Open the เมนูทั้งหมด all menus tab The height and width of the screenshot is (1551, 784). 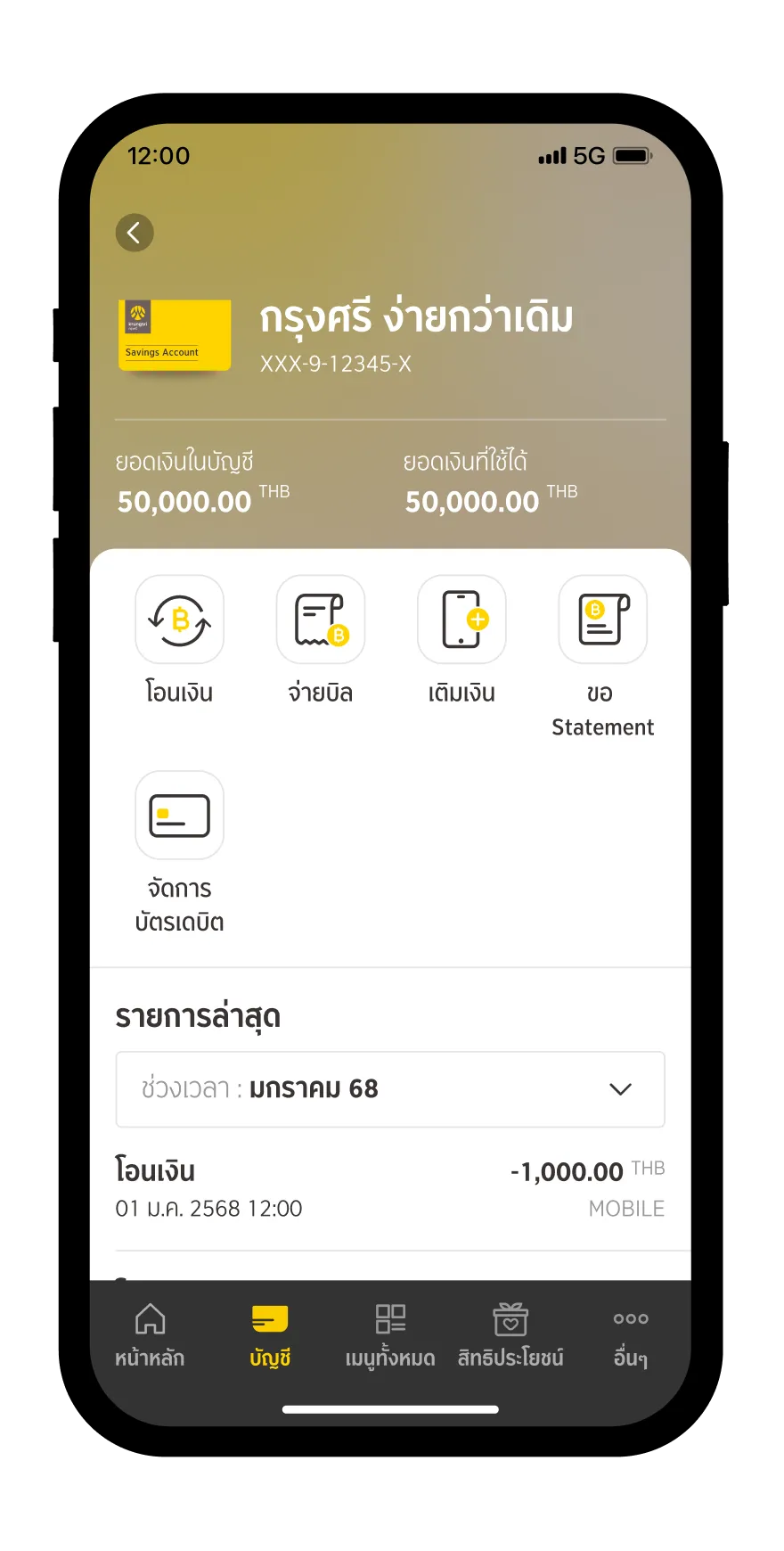pyautogui.click(x=390, y=1334)
